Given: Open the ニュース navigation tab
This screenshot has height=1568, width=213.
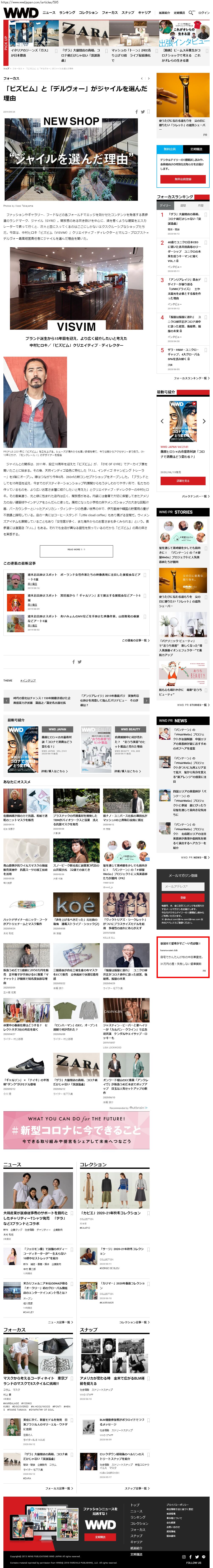Looking at the screenshot, I should click(x=49, y=12).
